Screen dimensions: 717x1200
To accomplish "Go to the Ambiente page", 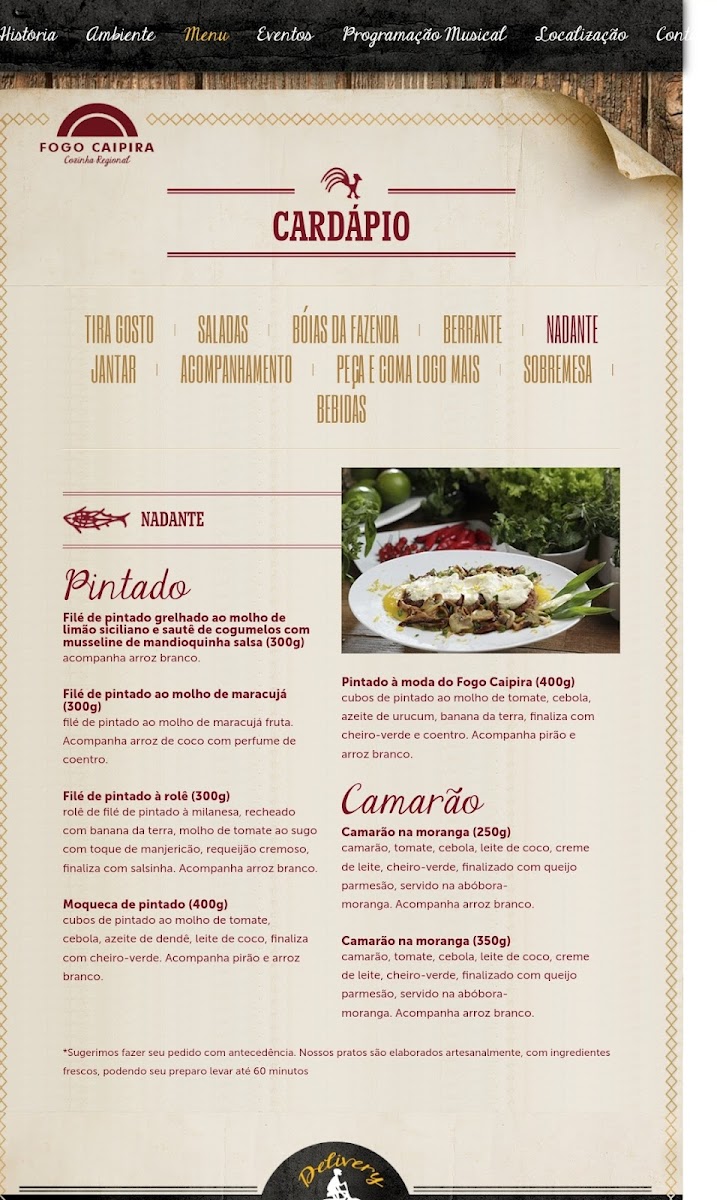I will (x=120, y=34).
